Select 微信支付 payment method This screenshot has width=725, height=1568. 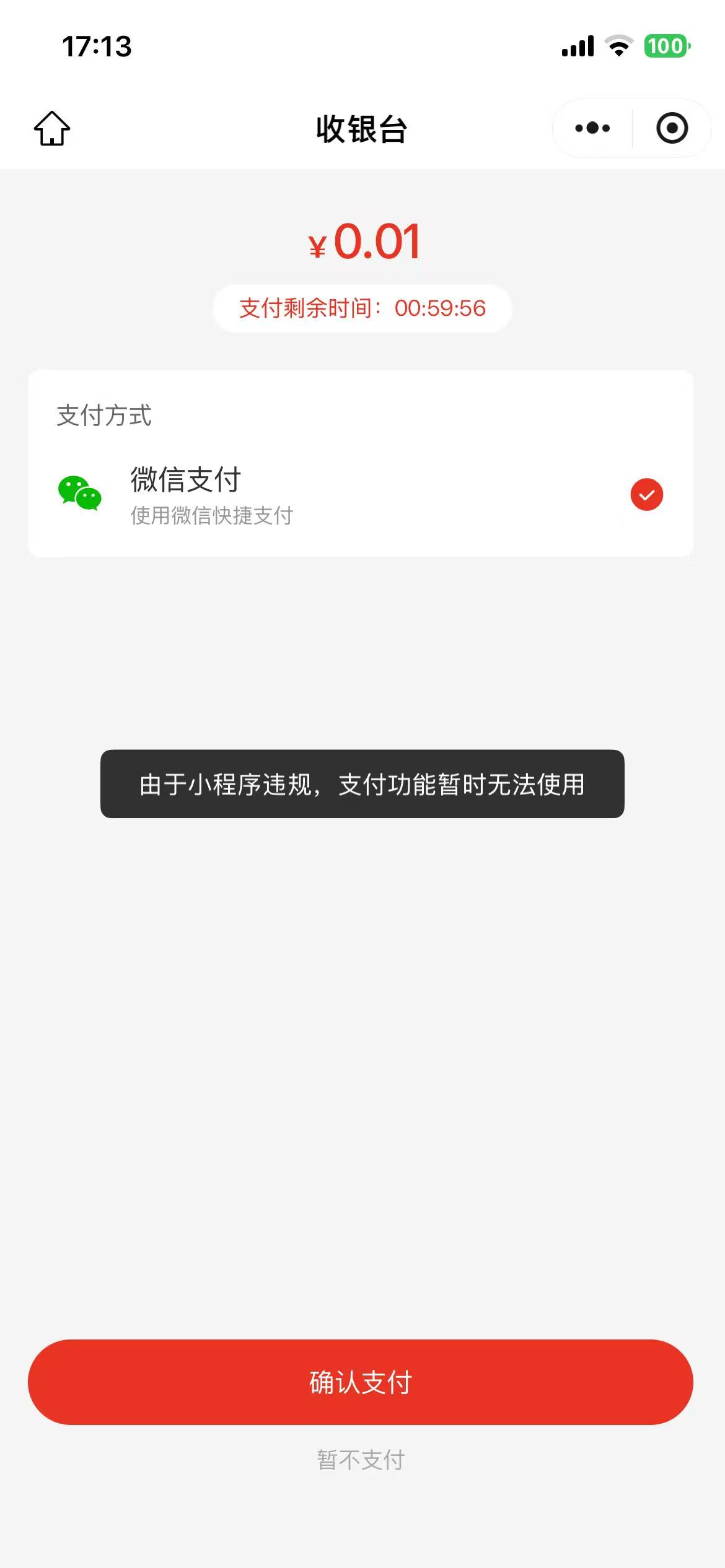click(x=359, y=495)
